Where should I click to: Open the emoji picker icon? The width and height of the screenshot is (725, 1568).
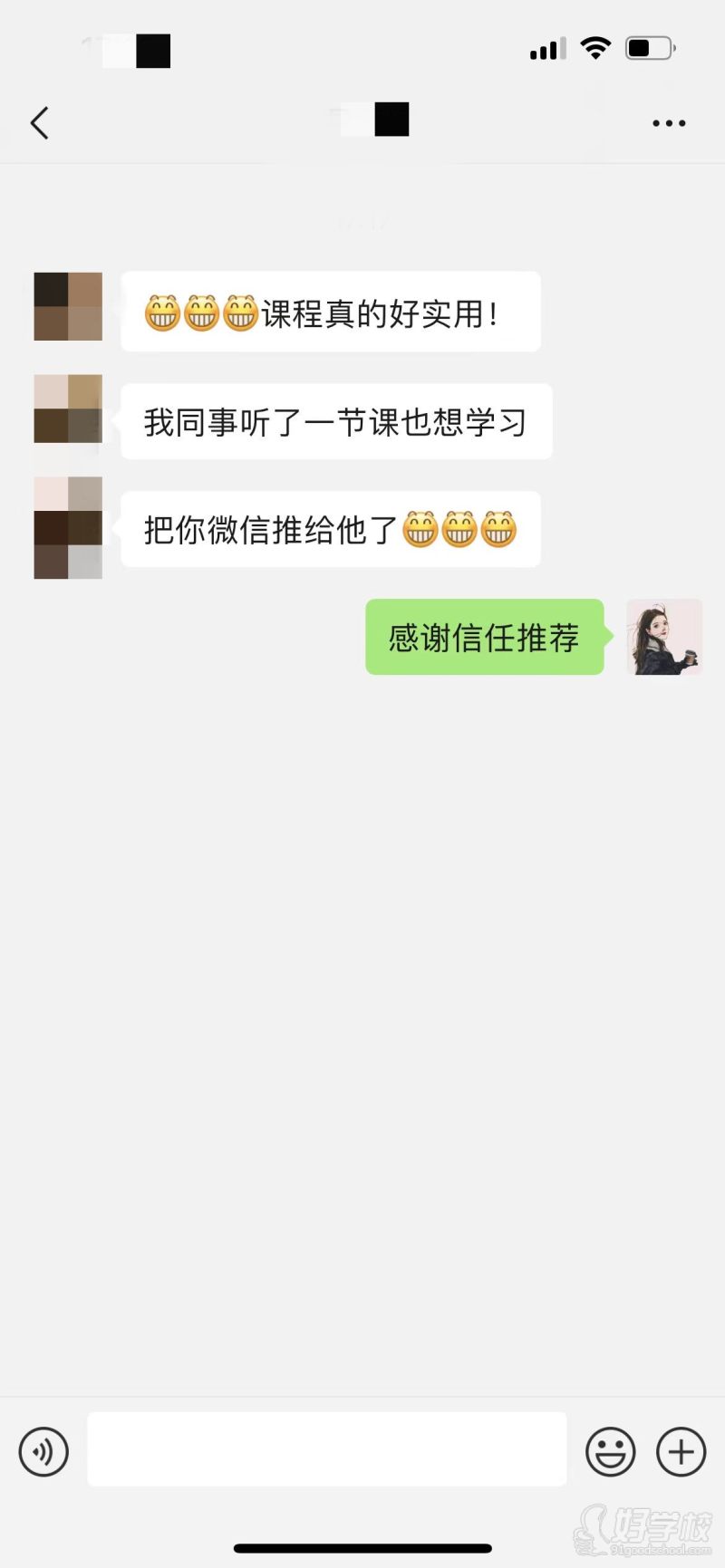pos(610,1451)
